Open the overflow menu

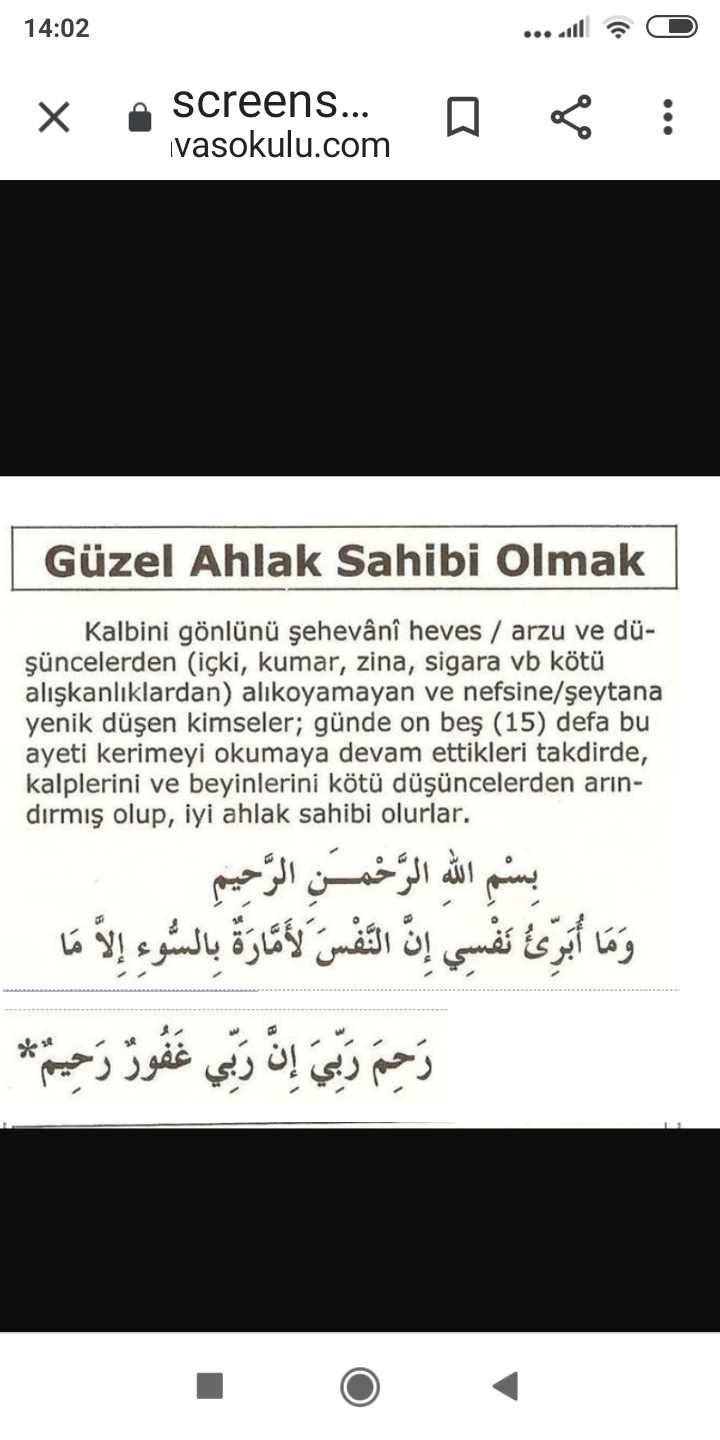tap(668, 118)
